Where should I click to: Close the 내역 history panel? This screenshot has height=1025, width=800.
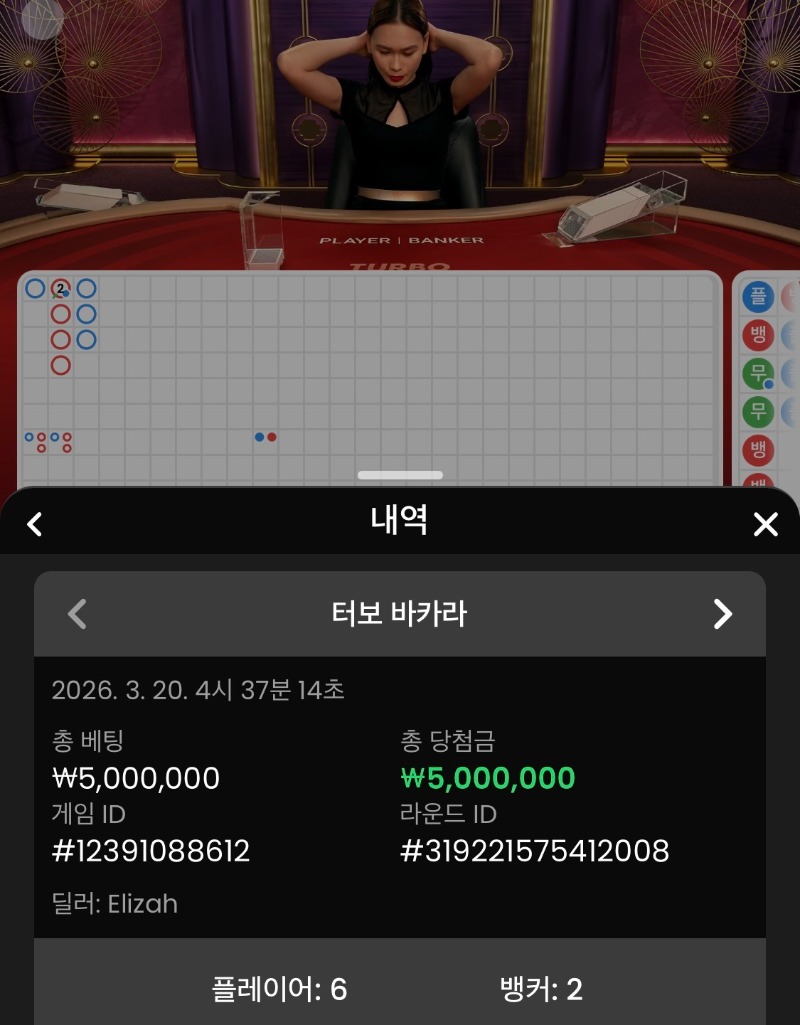coord(765,524)
